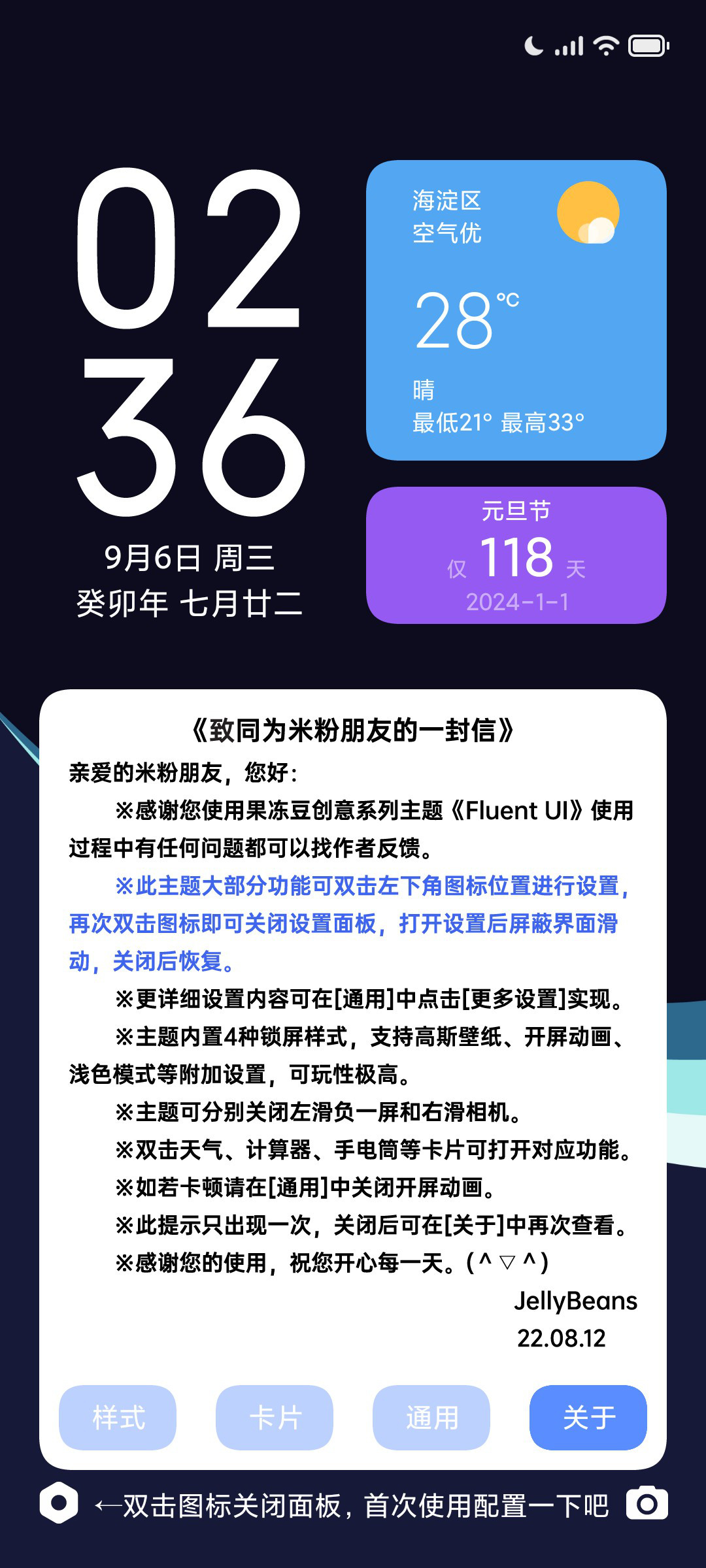This screenshot has height=1568, width=706.
Task: Select the 通用 tab
Action: [x=431, y=1417]
